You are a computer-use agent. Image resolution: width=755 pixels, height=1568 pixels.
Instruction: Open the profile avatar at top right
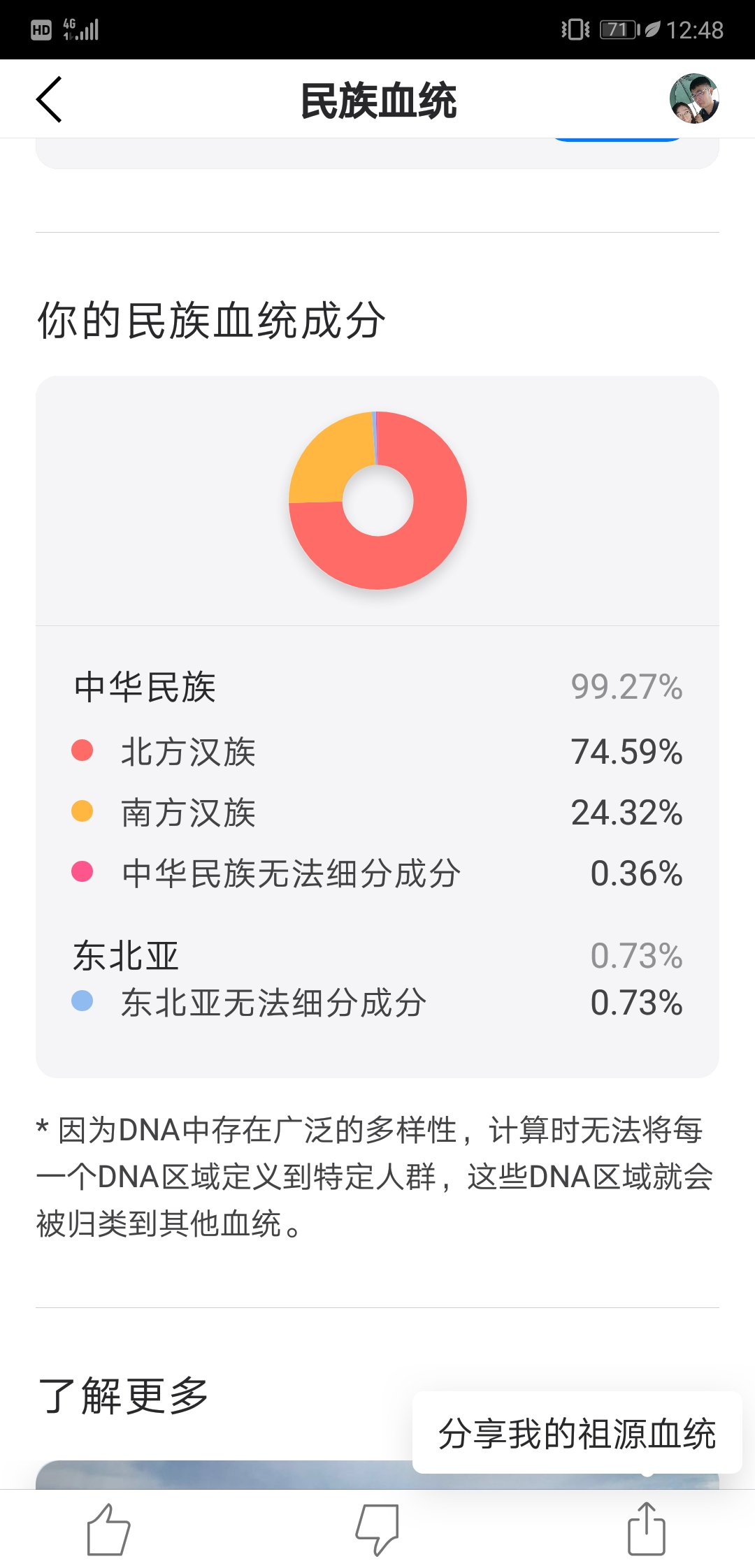pyautogui.click(x=694, y=99)
